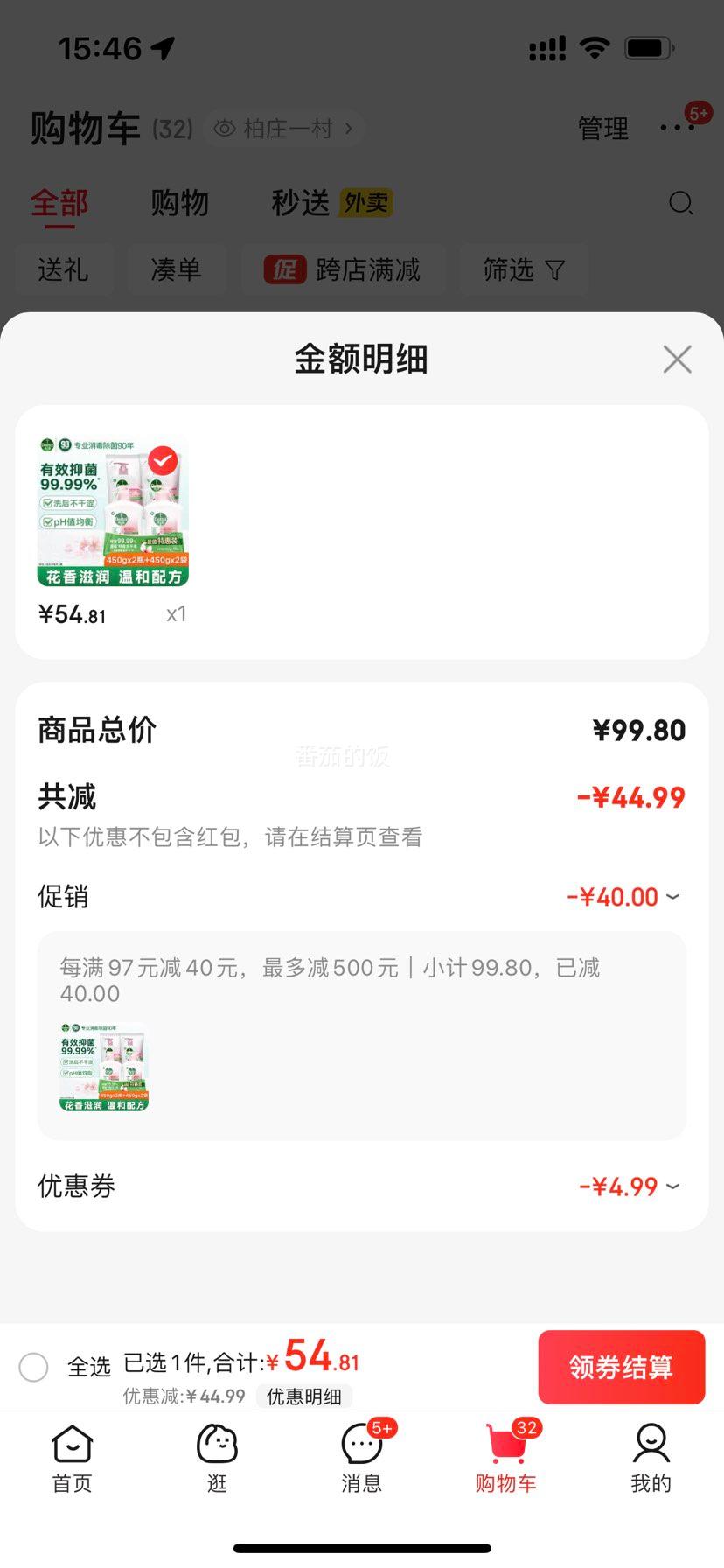724x1568 pixels.
Task: Open the 我的 profile icon
Action: pos(651,1444)
